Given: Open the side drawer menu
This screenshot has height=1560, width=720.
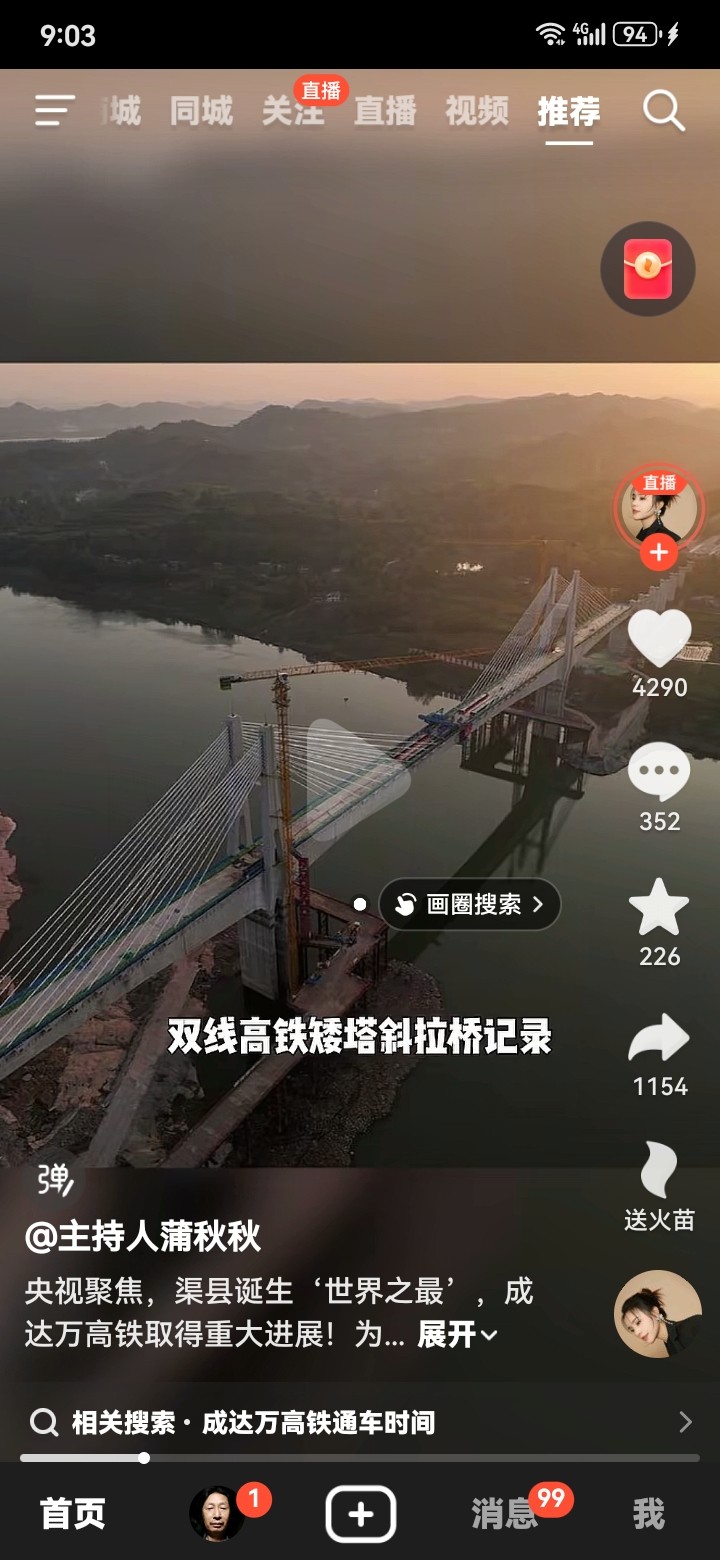Looking at the screenshot, I should coord(55,111).
